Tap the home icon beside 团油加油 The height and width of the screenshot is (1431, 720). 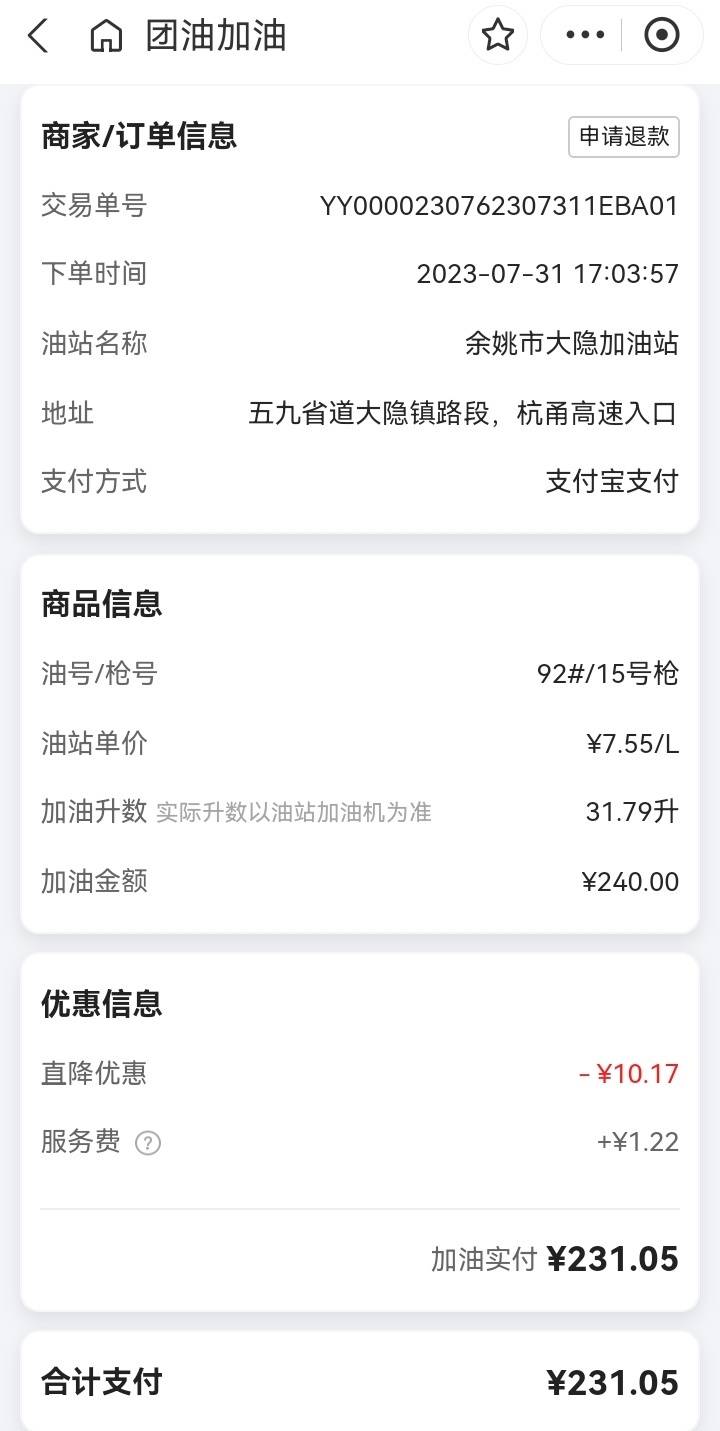[x=105, y=36]
